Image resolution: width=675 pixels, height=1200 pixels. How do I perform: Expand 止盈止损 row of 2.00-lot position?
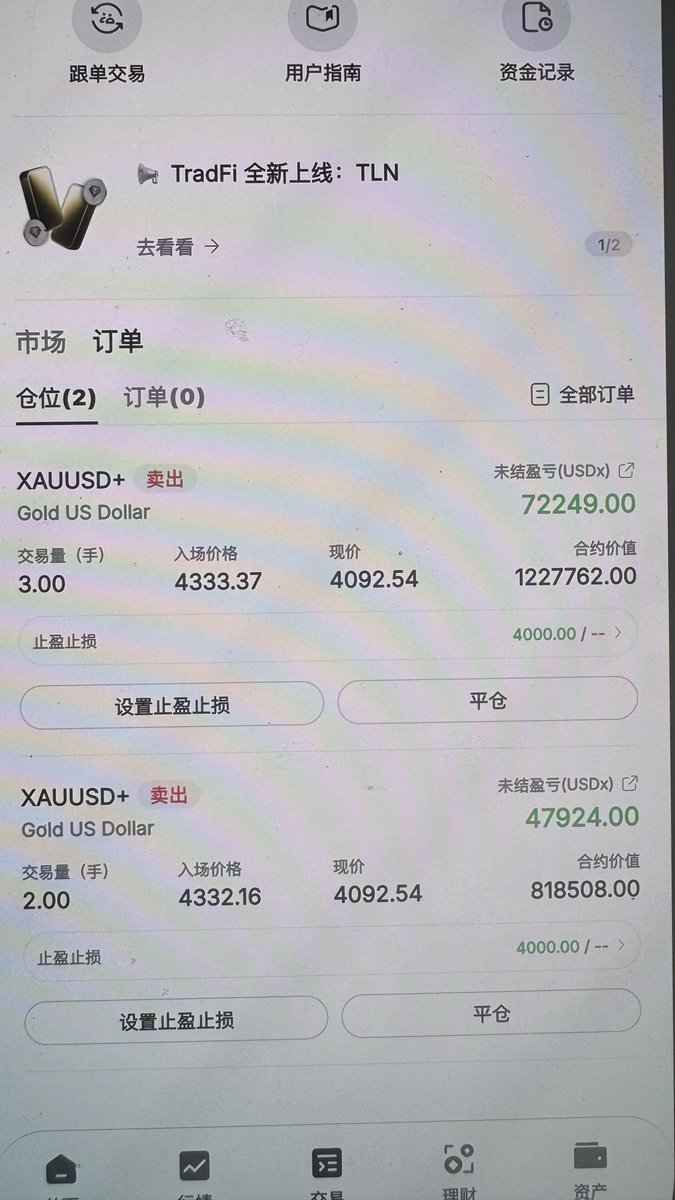(332, 949)
